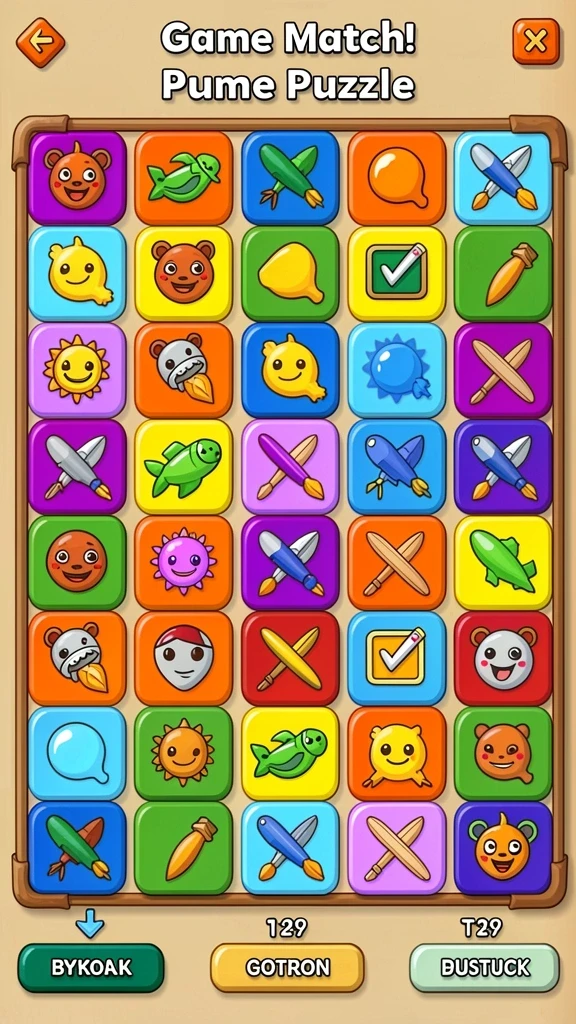The width and height of the screenshot is (576, 1024).
Task: Select the blue rockets on blue tile
Action: point(396,466)
